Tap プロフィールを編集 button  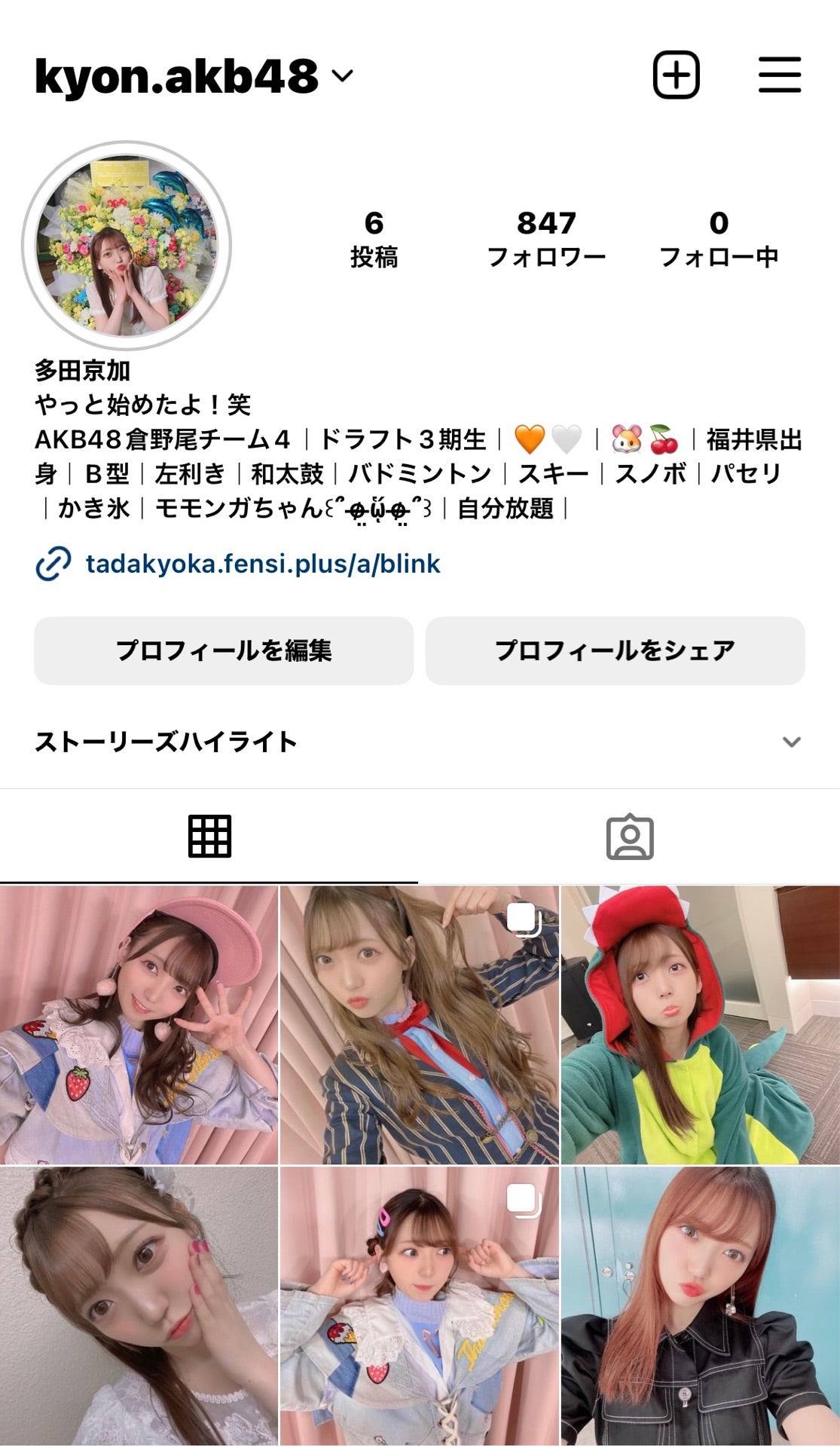pyautogui.click(x=224, y=650)
